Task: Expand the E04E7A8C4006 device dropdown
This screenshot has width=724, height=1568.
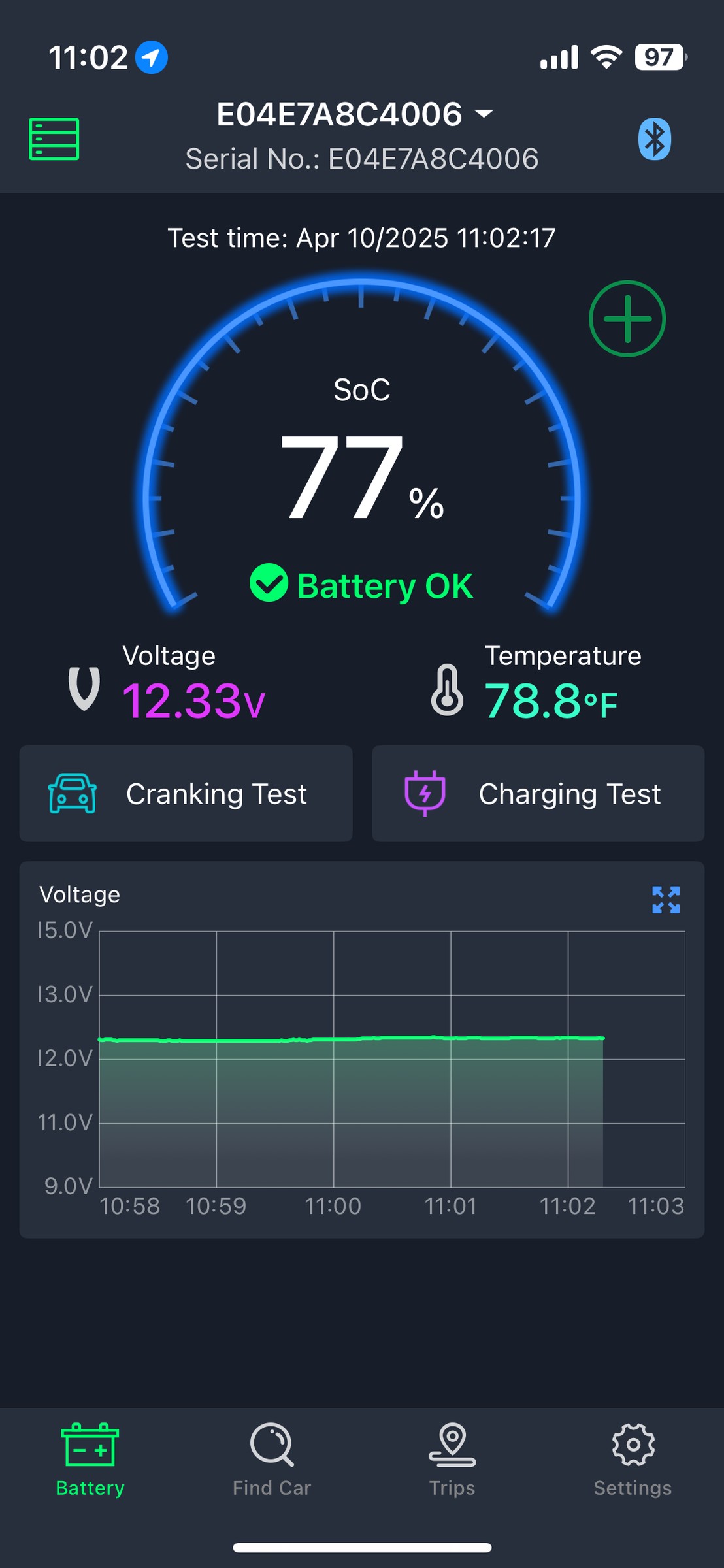Action: tap(355, 114)
